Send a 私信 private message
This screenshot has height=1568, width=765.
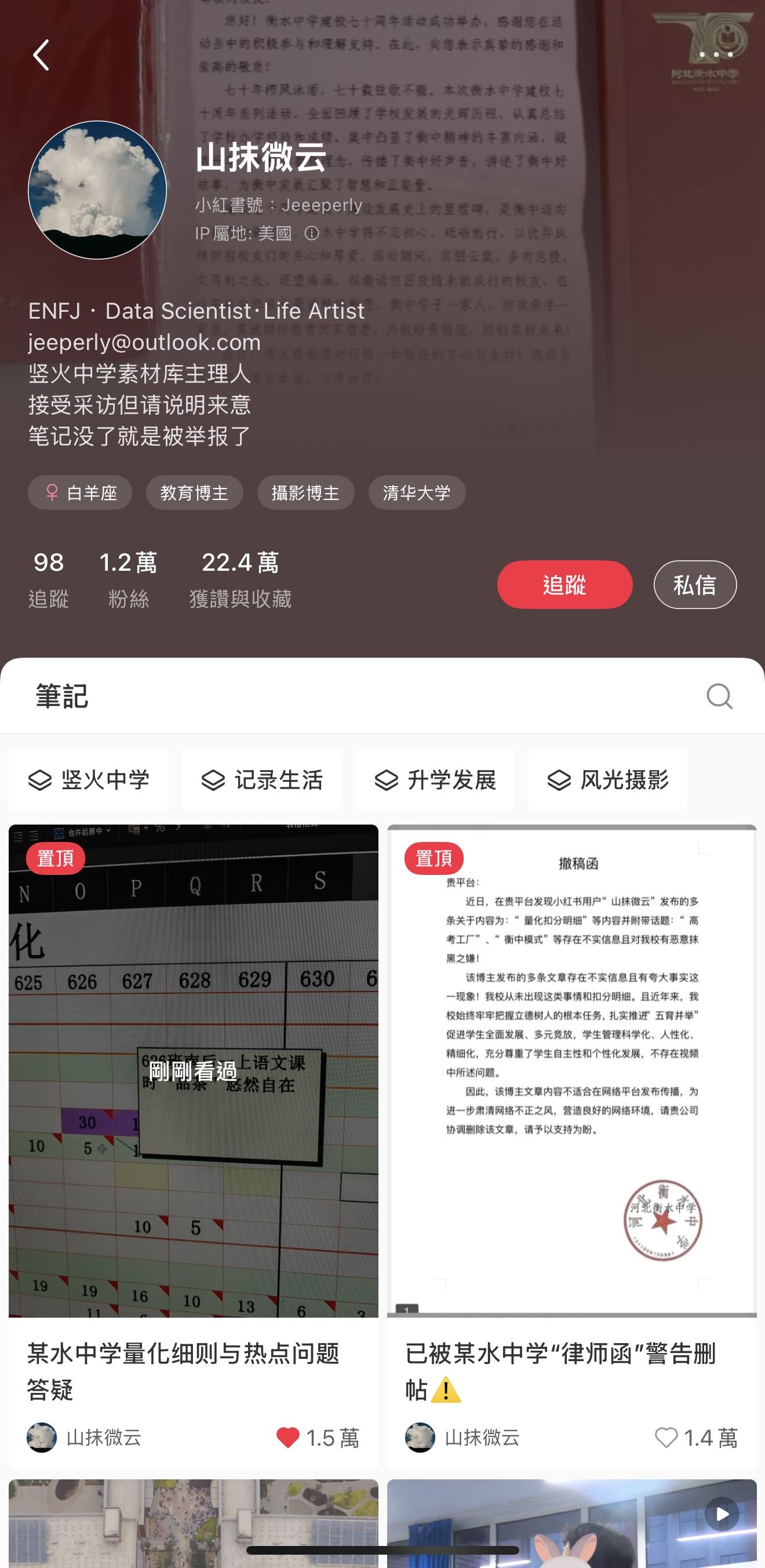pos(694,584)
